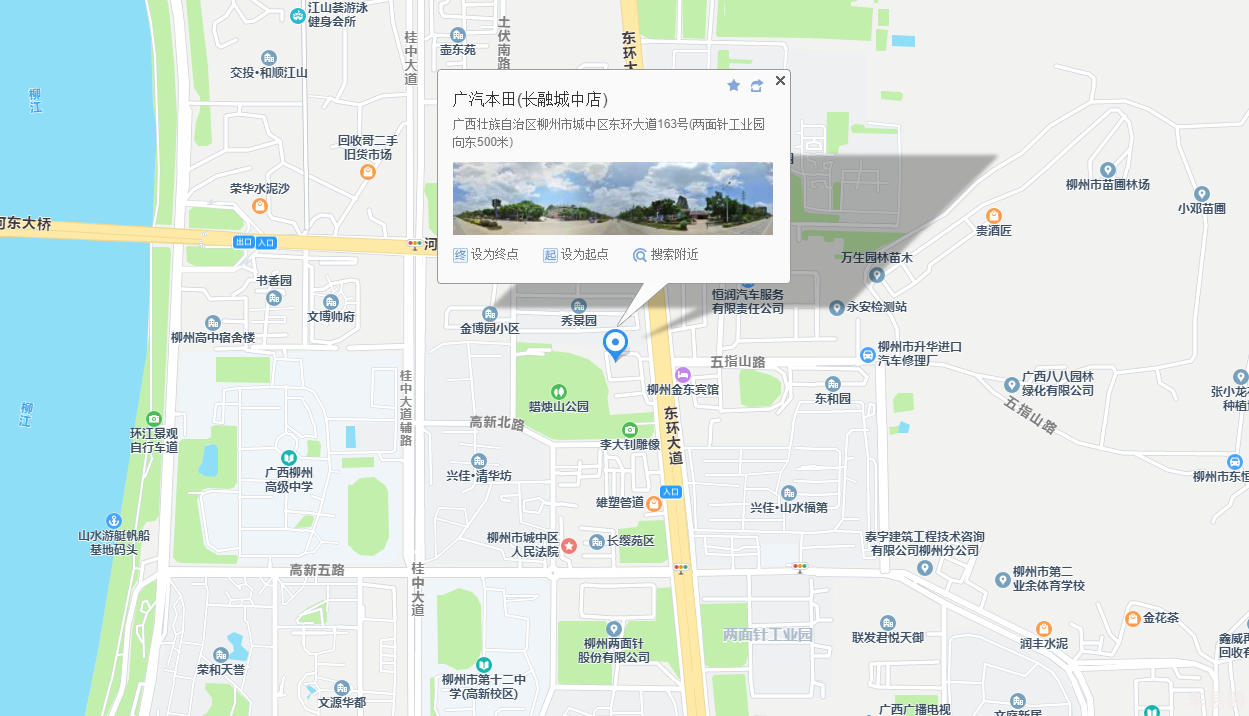Set 广汽本田 as destination (设为终点)
Screen dimensions: 1249x716
[487, 255]
